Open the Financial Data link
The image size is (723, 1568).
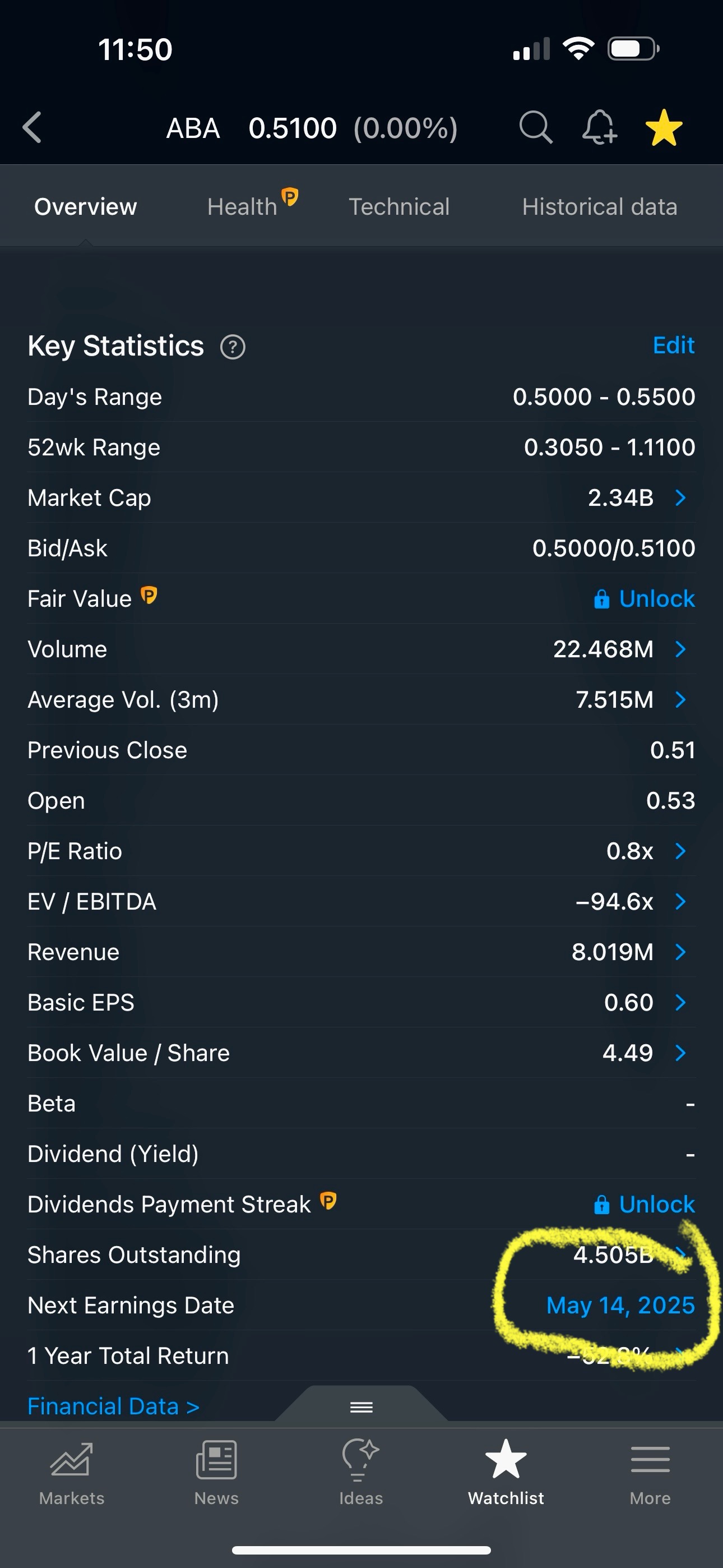tap(113, 1406)
